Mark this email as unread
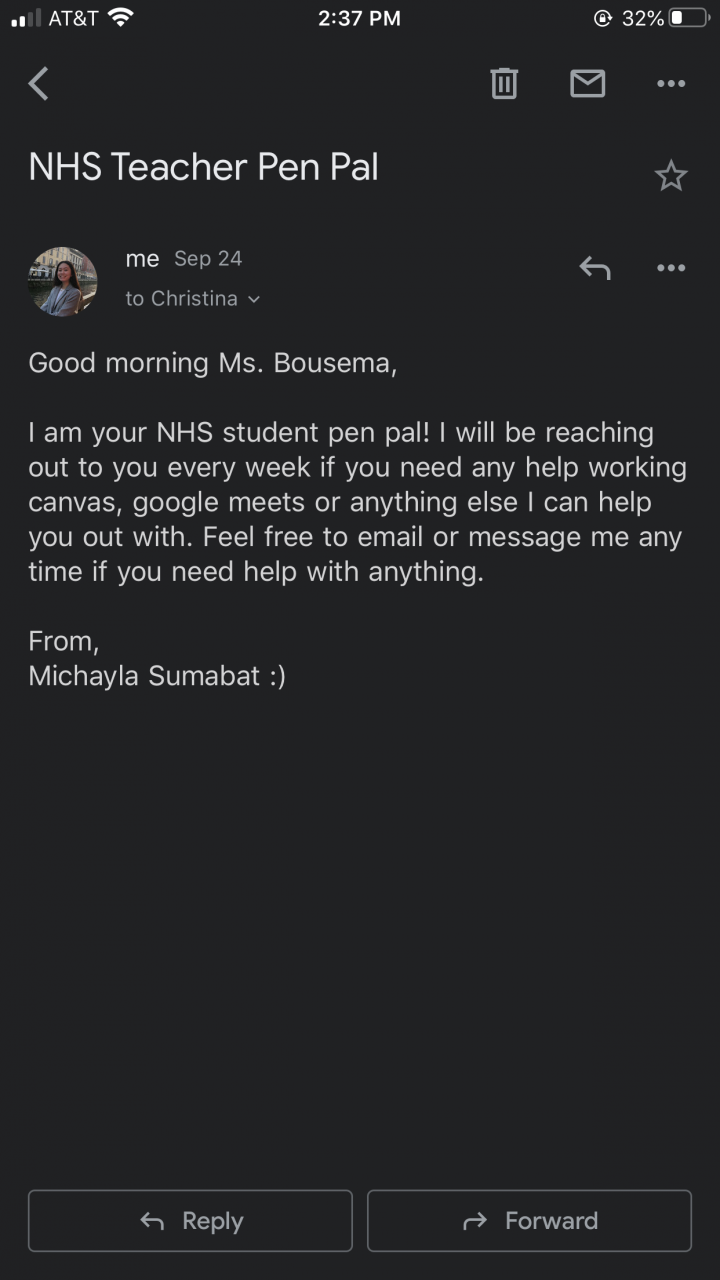This screenshot has width=720, height=1280. (x=587, y=84)
